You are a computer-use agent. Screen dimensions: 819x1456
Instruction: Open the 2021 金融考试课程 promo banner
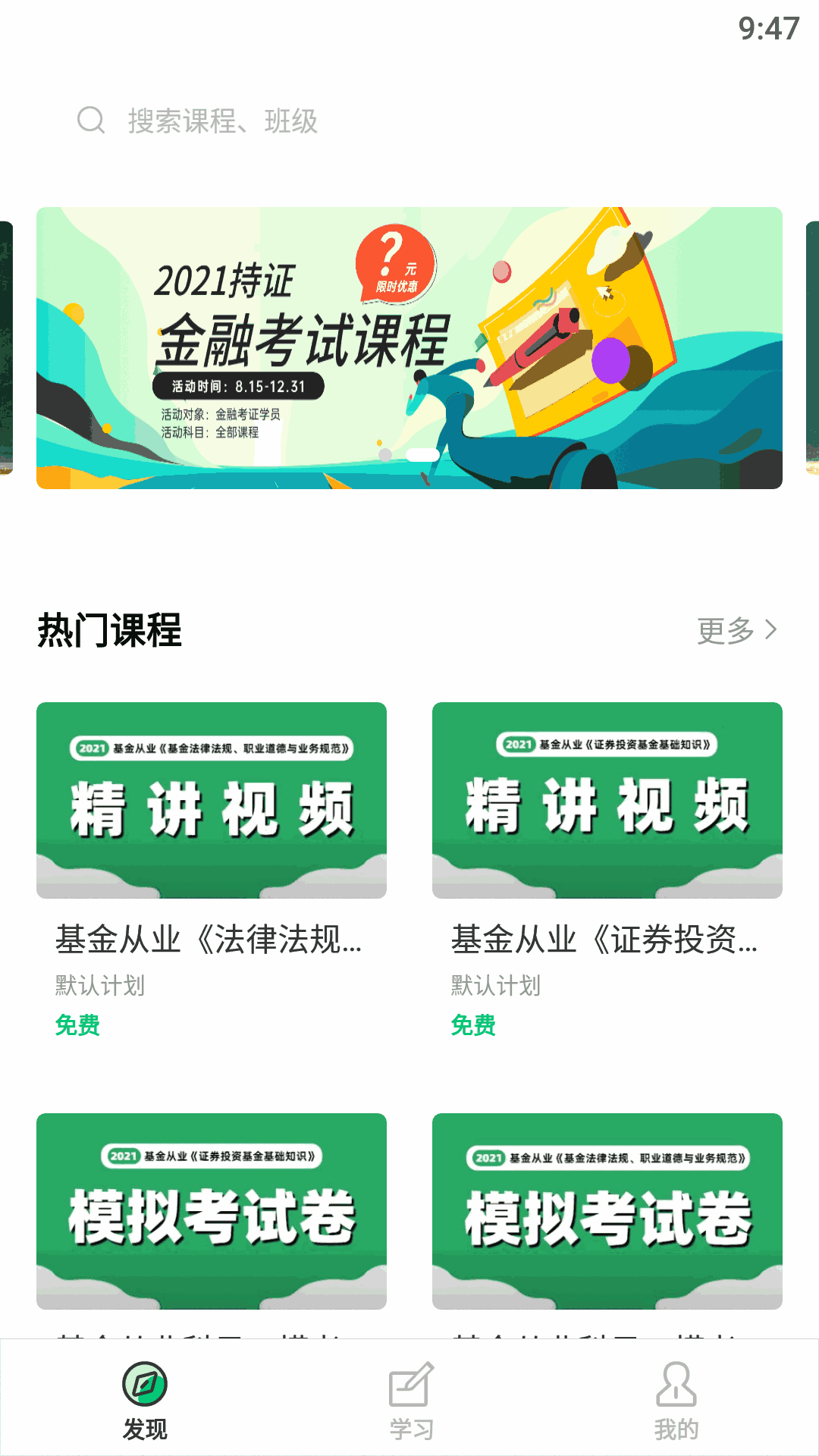(409, 348)
